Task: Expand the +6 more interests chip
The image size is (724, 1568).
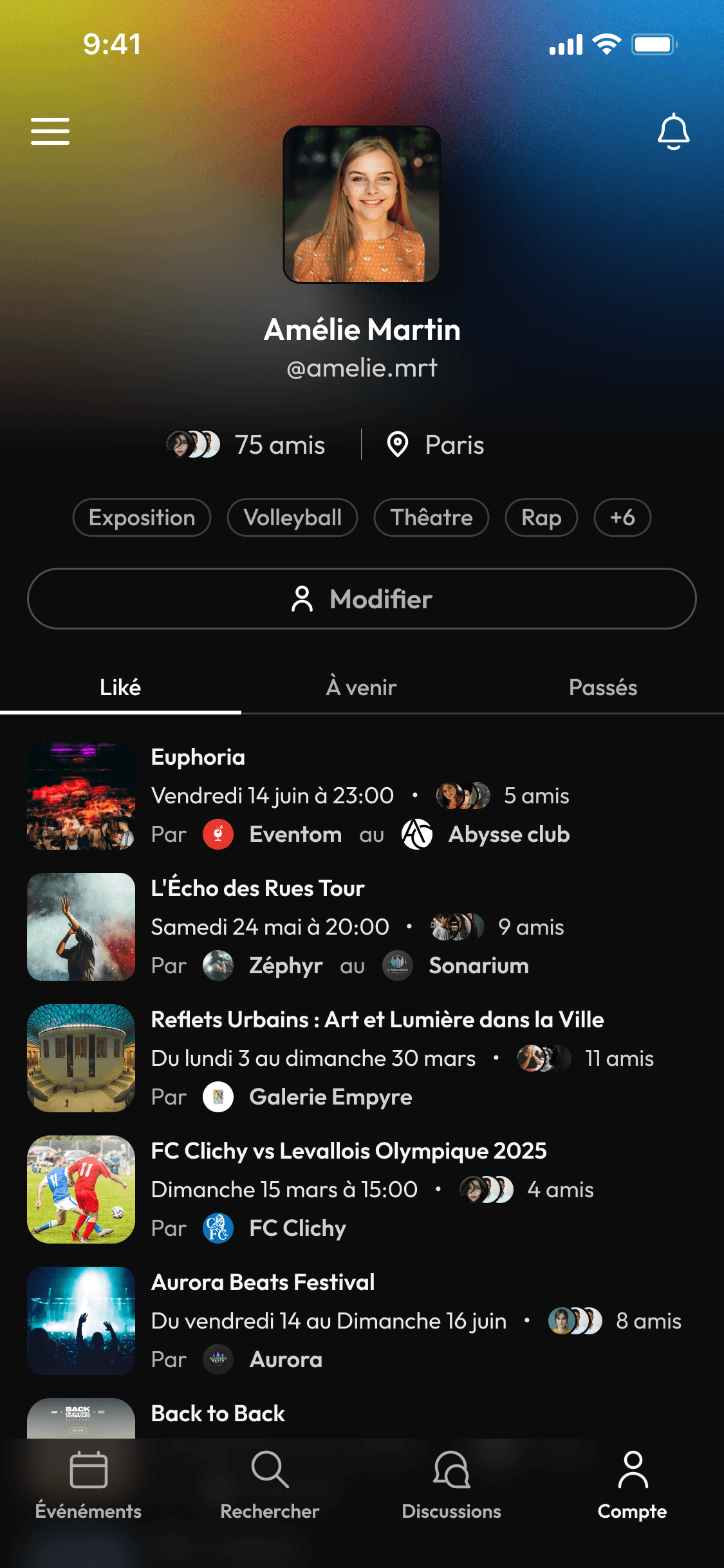Action: point(622,518)
